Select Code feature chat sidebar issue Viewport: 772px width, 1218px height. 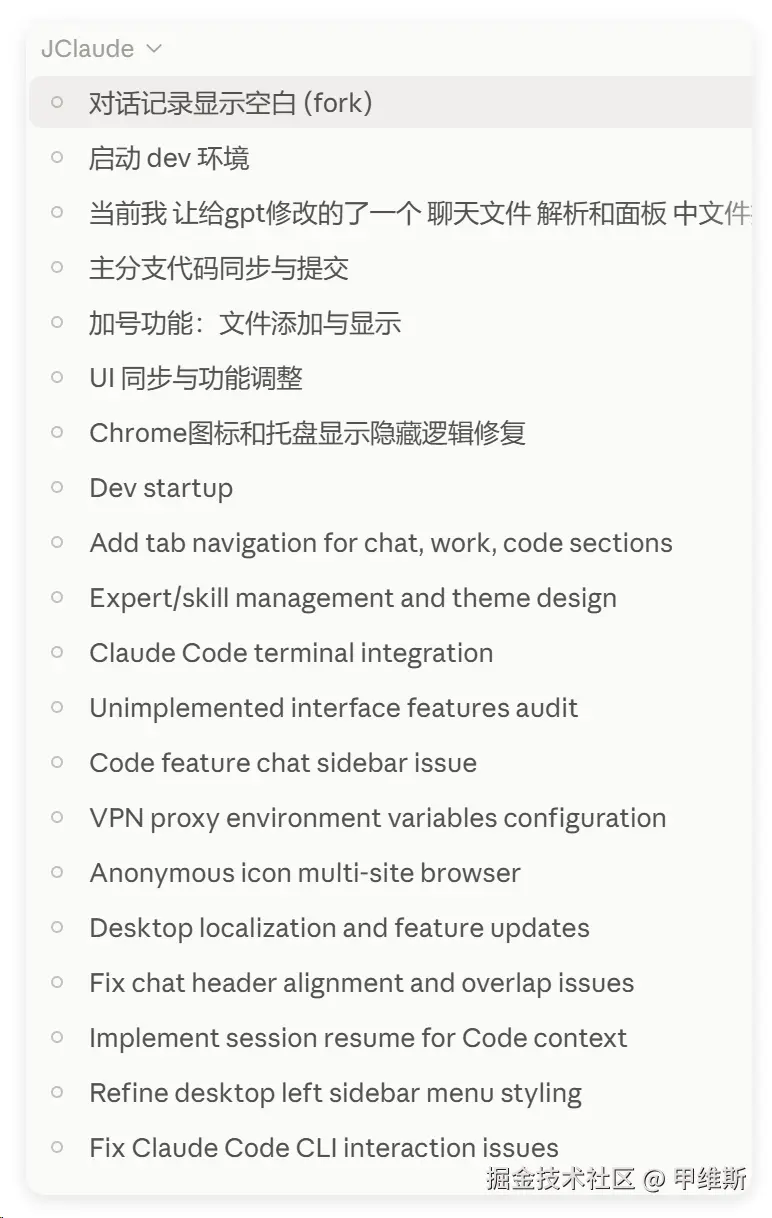[x=391, y=763]
